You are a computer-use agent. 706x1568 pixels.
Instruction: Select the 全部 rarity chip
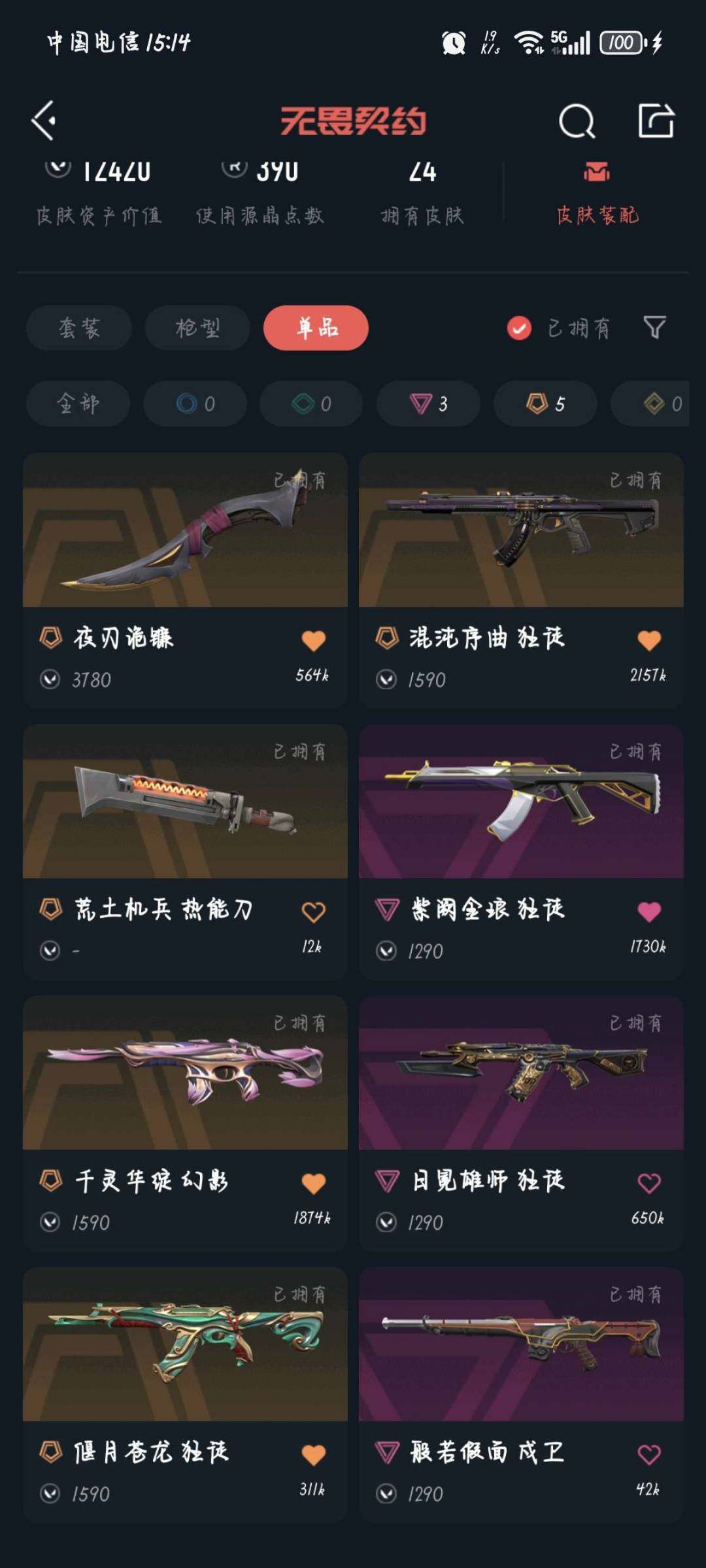[x=78, y=403]
